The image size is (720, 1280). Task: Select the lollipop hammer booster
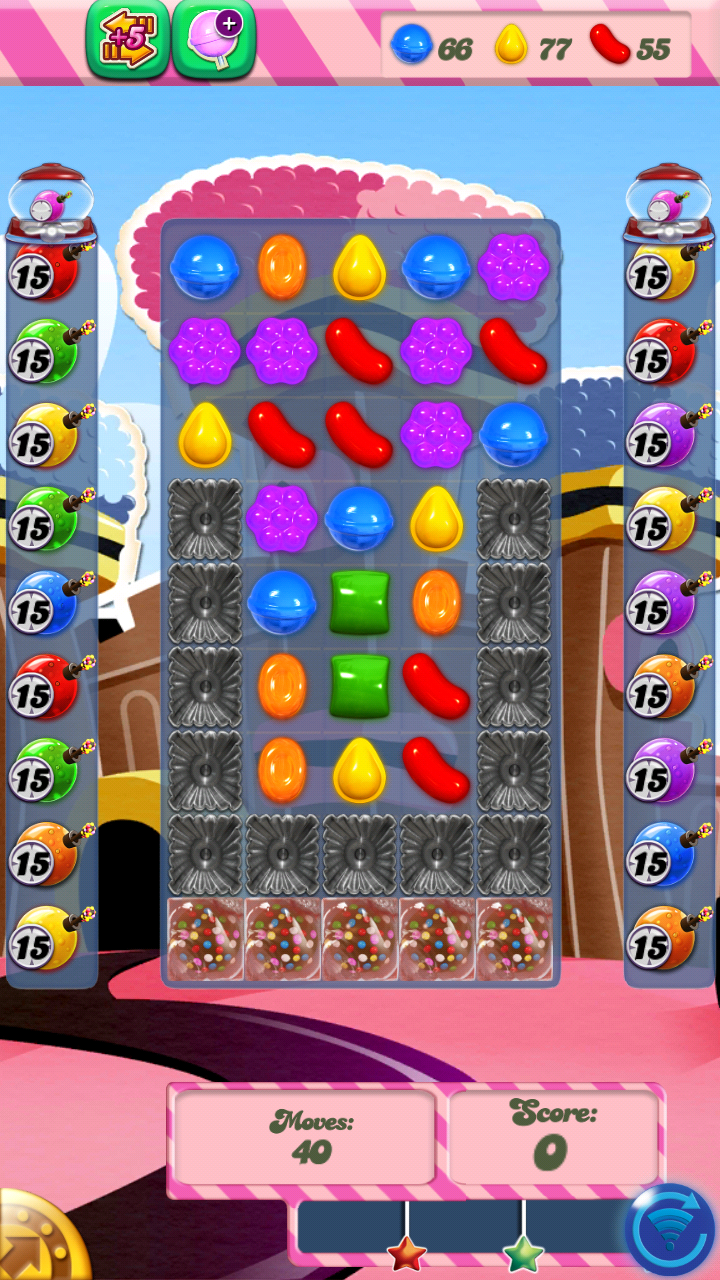214,37
